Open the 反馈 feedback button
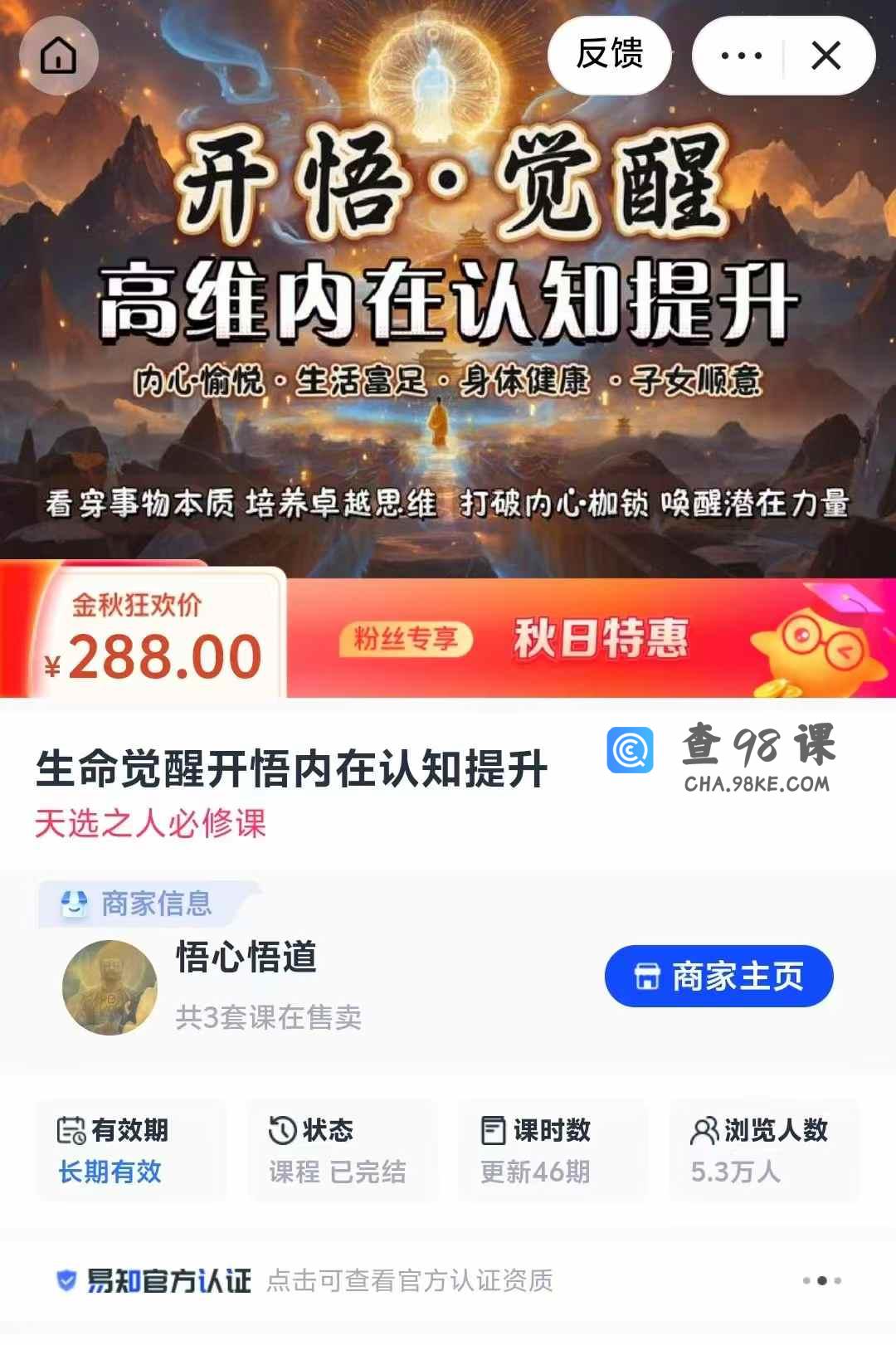 pyautogui.click(x=610, y=55)
